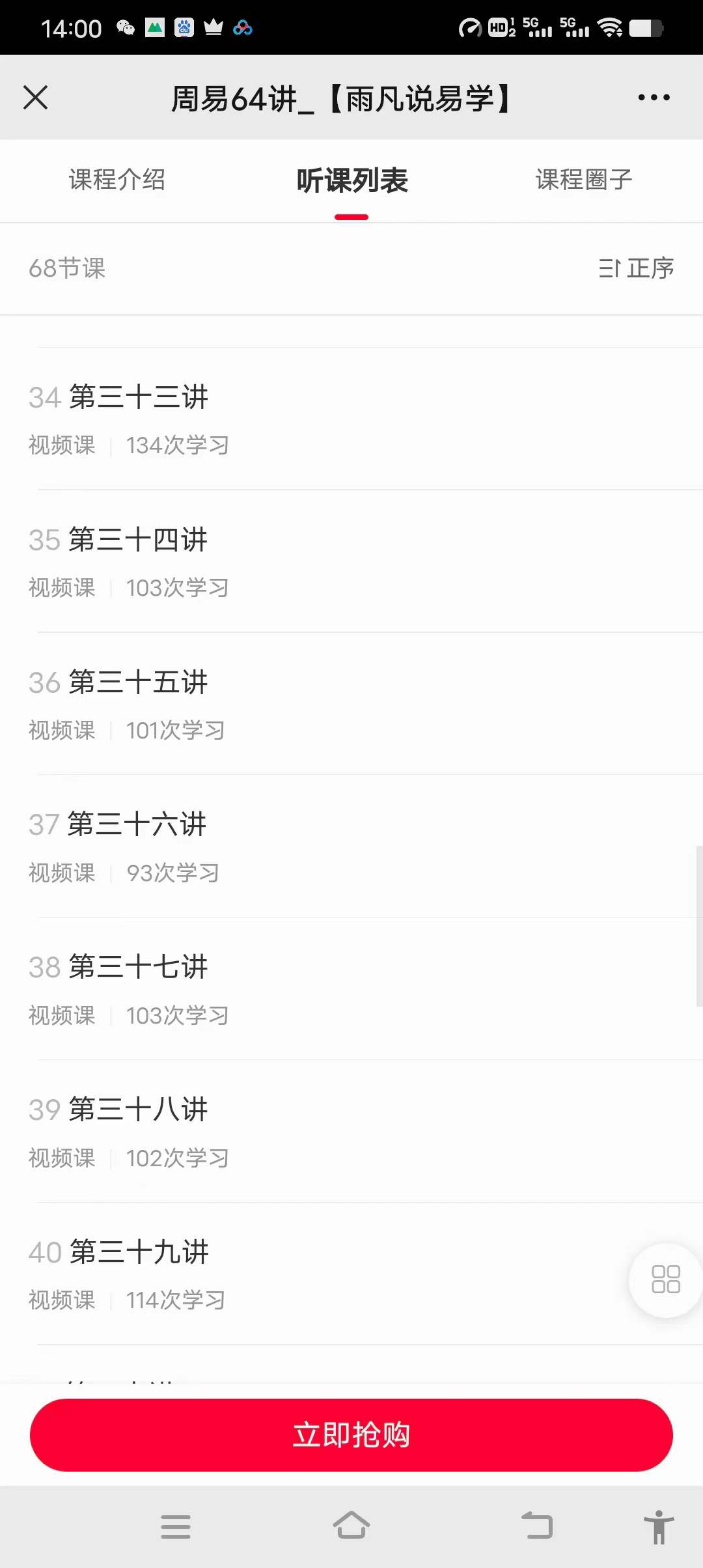Screen dimensions: 703x1568
Task: Open lesson 37 第三十六讲
Action: point(351,847)
